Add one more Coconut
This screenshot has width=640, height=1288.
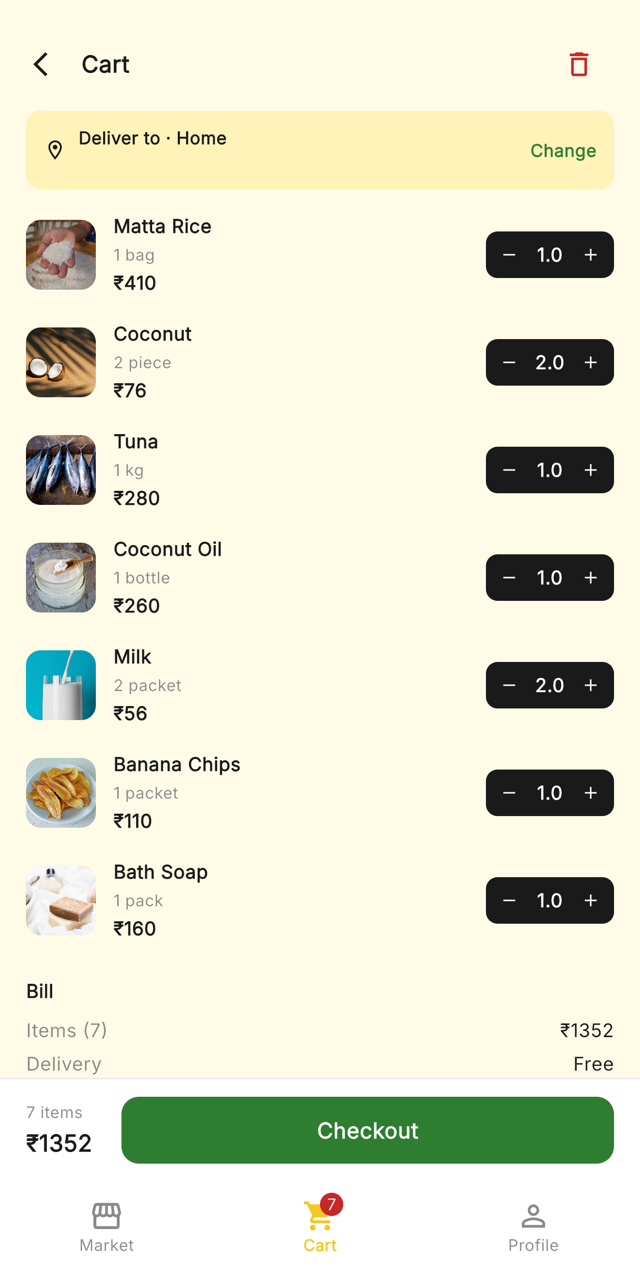(x=591, y=362)
